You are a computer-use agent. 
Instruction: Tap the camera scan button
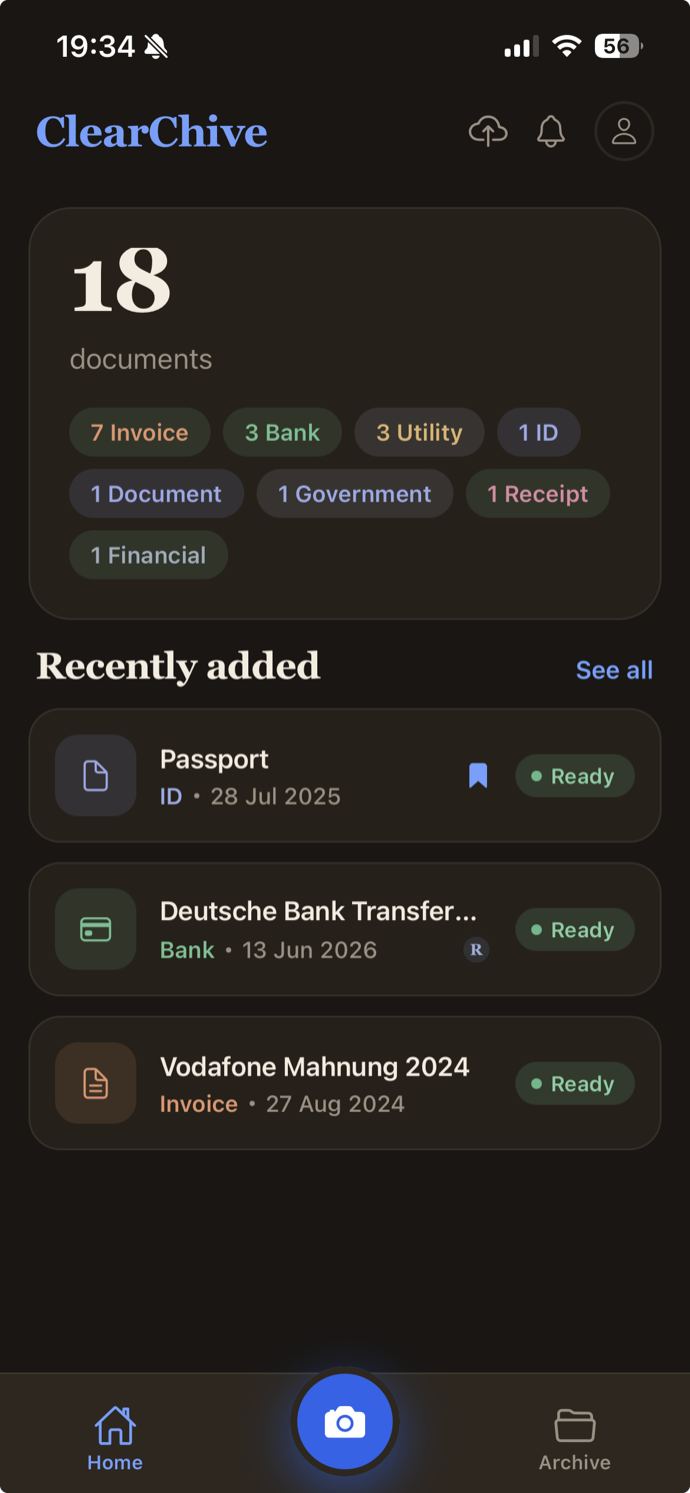point(345,1422)
